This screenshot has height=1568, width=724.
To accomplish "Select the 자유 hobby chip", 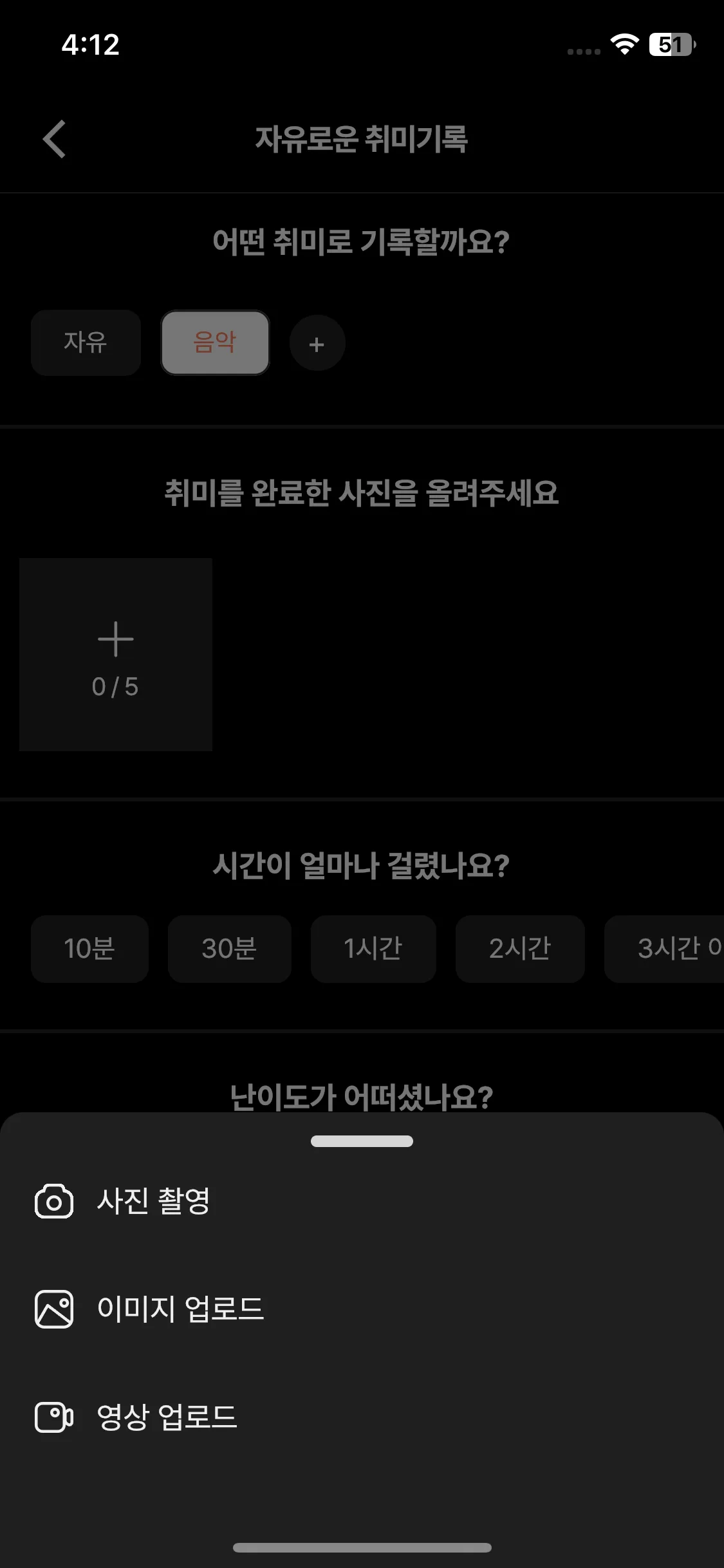I will coord(86,342).
